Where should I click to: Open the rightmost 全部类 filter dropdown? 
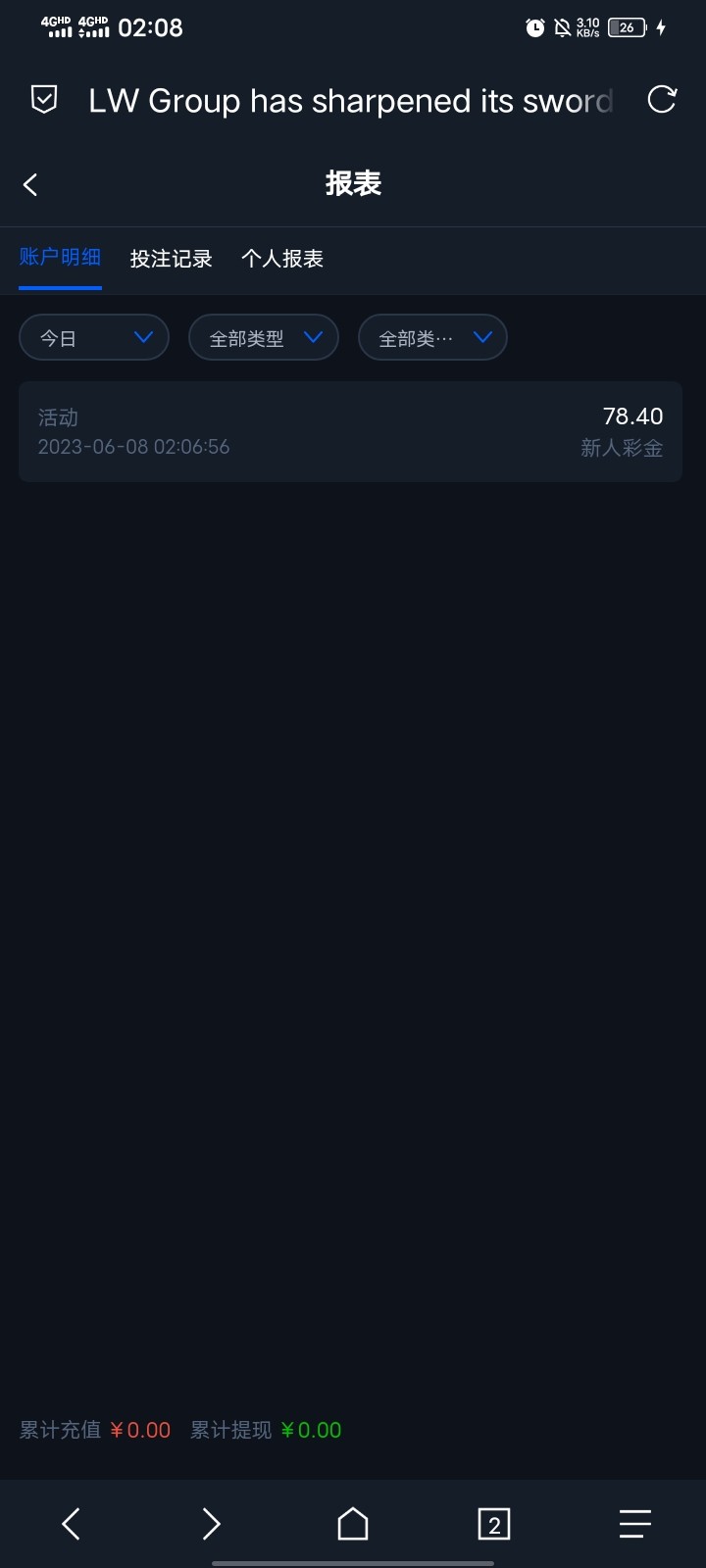point(431,337)
